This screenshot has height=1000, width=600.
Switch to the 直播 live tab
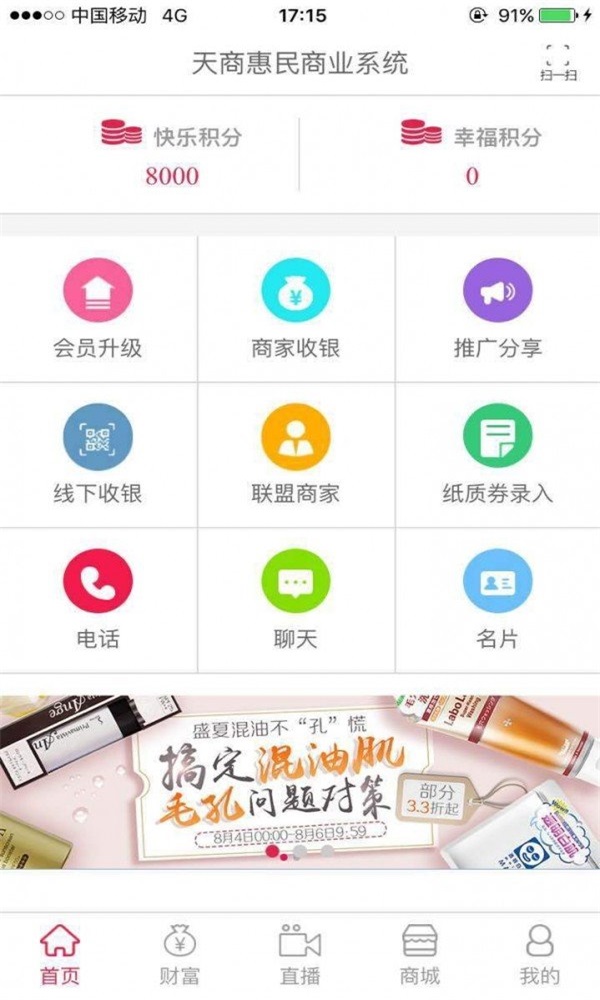pos(299,955)
